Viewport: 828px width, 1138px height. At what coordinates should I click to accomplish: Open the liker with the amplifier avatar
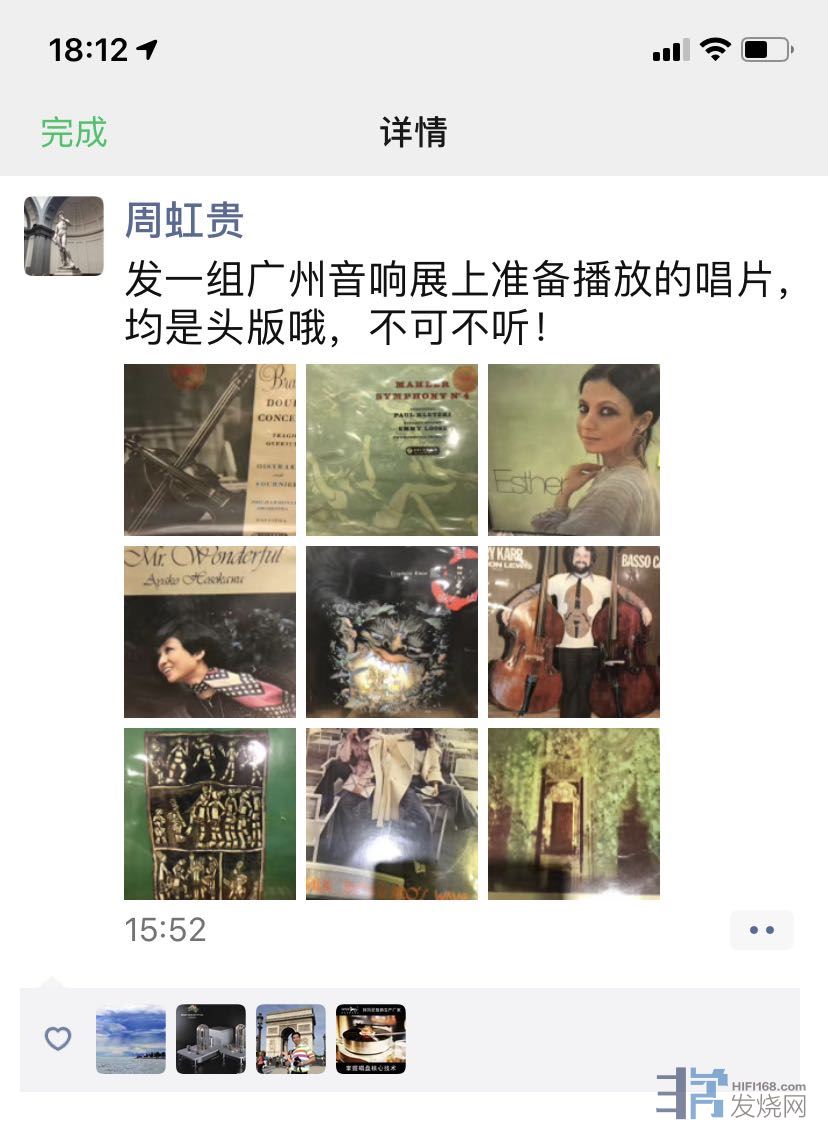(x=211, y=1039)
